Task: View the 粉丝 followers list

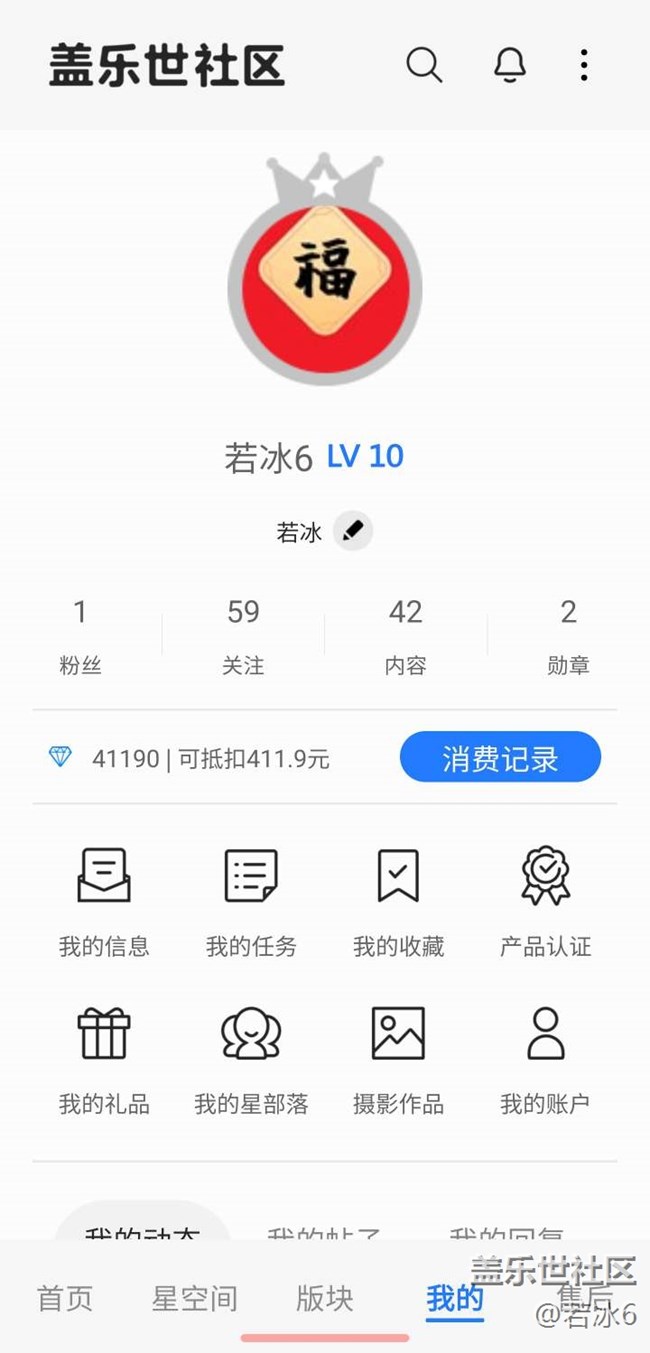Action: tap(80, 635)
